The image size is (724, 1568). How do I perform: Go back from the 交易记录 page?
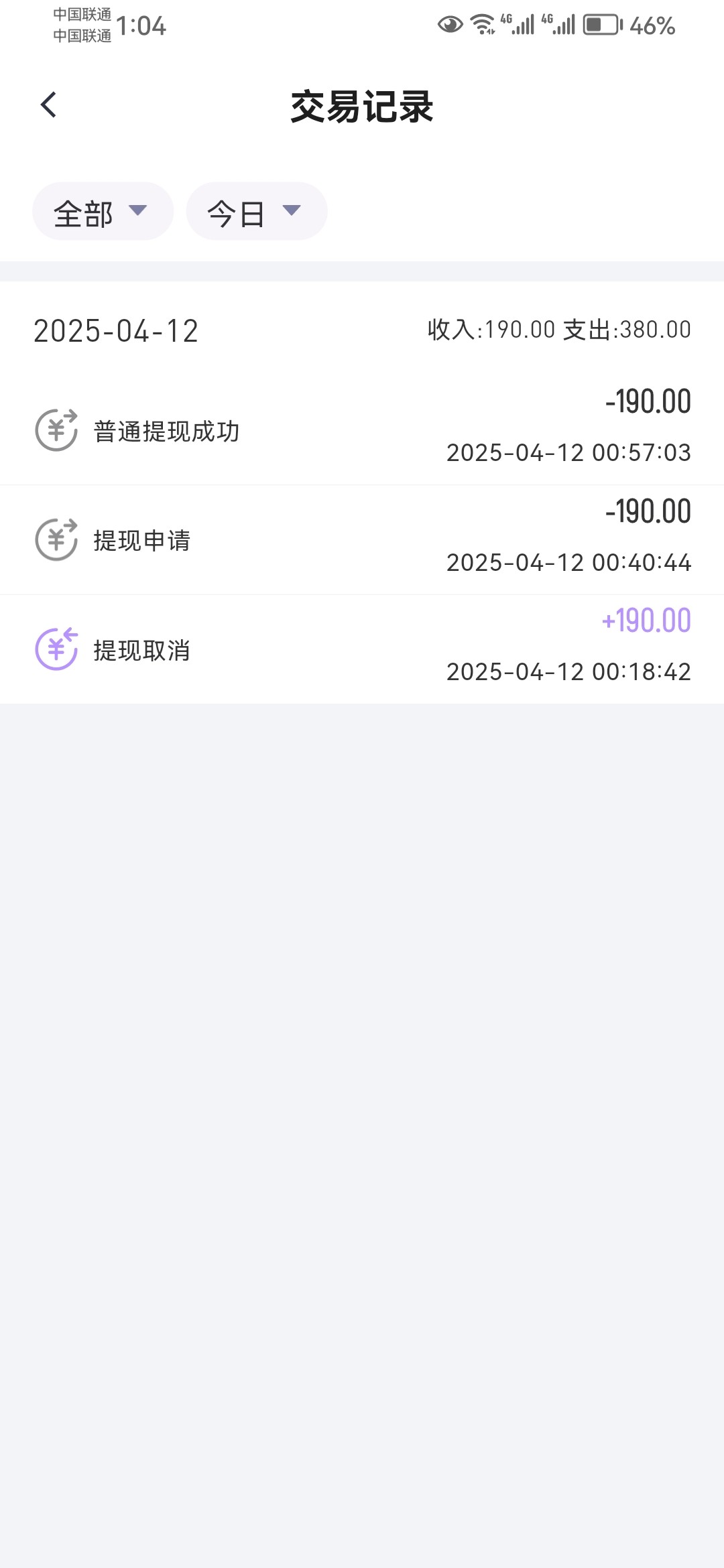48,105
